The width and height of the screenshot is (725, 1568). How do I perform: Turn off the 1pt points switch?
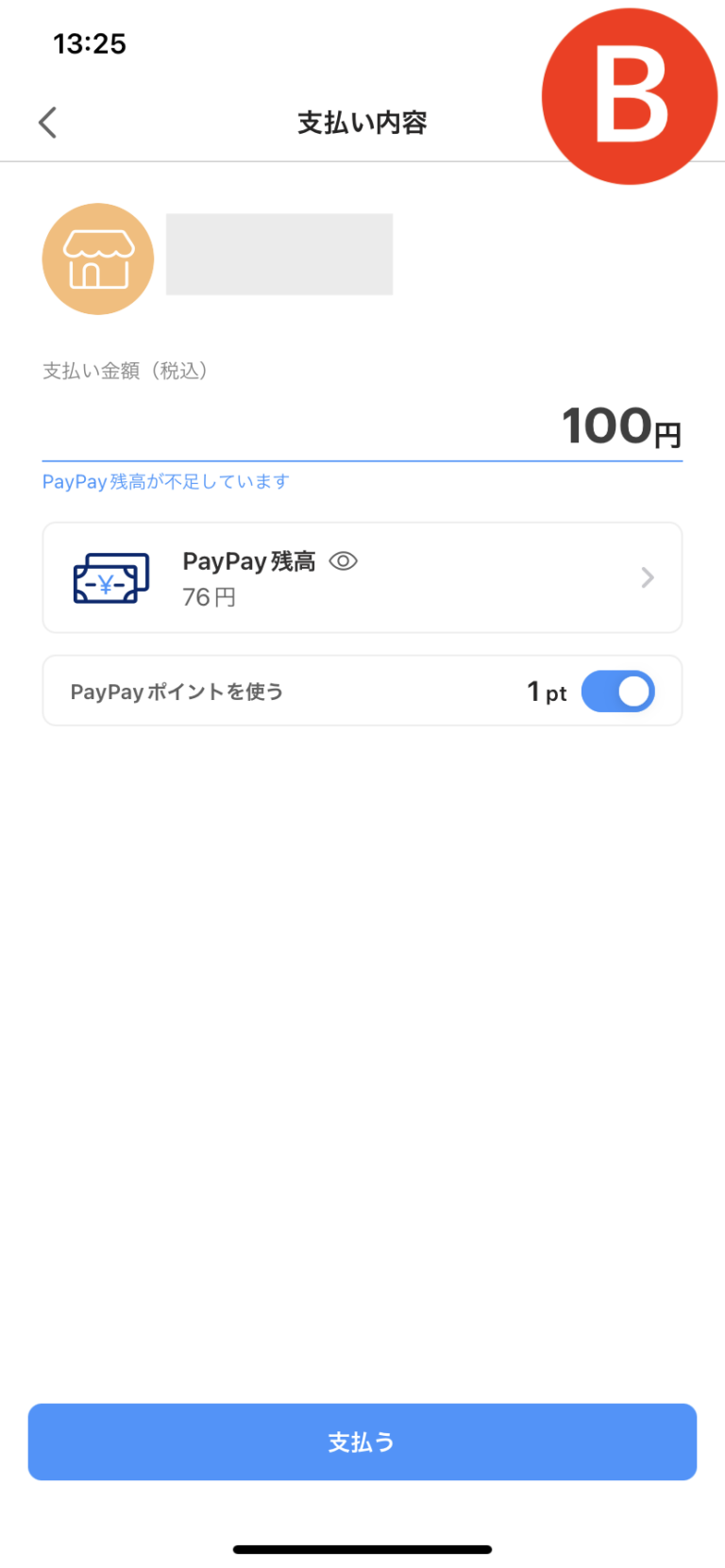tap(618, 691)
